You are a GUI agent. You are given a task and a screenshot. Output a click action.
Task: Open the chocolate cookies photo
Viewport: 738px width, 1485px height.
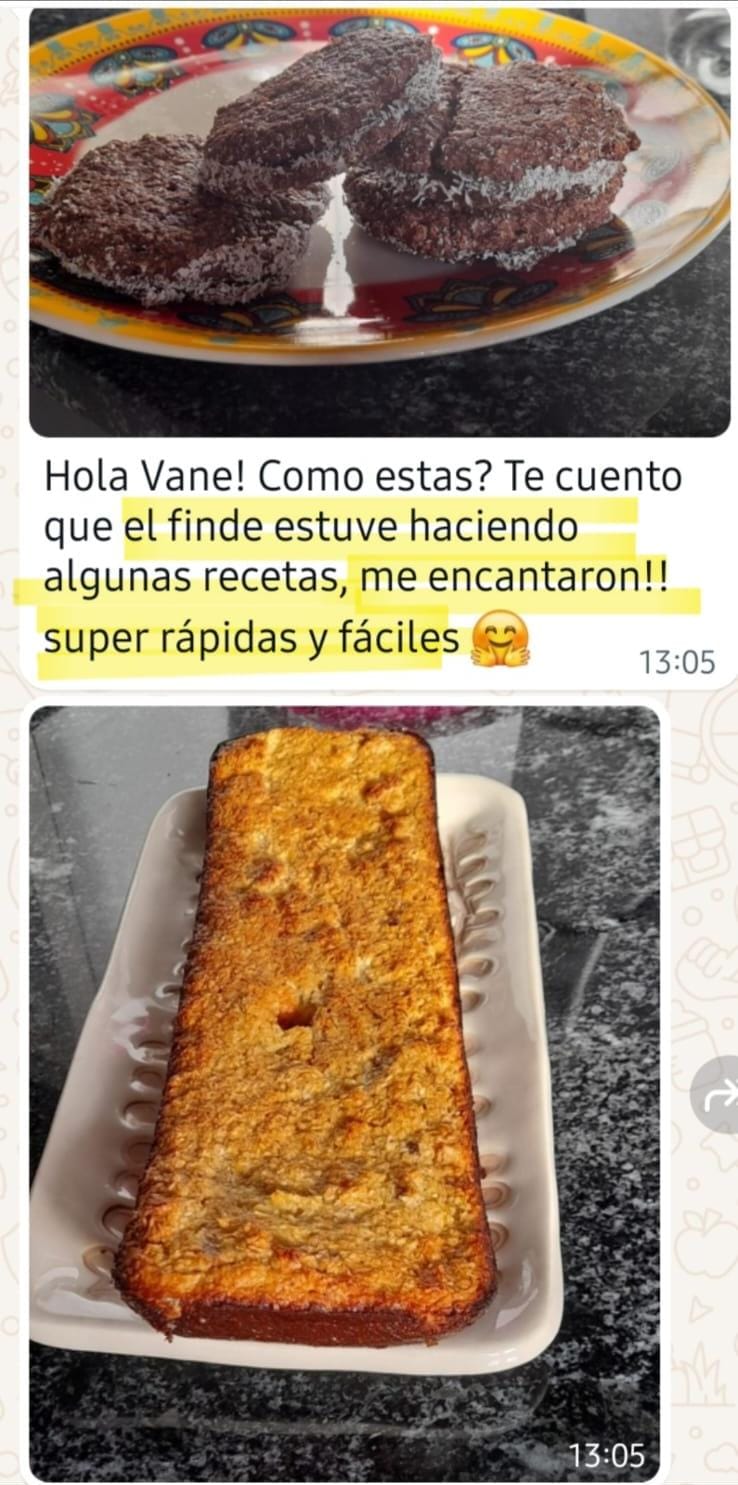[380, 220]
